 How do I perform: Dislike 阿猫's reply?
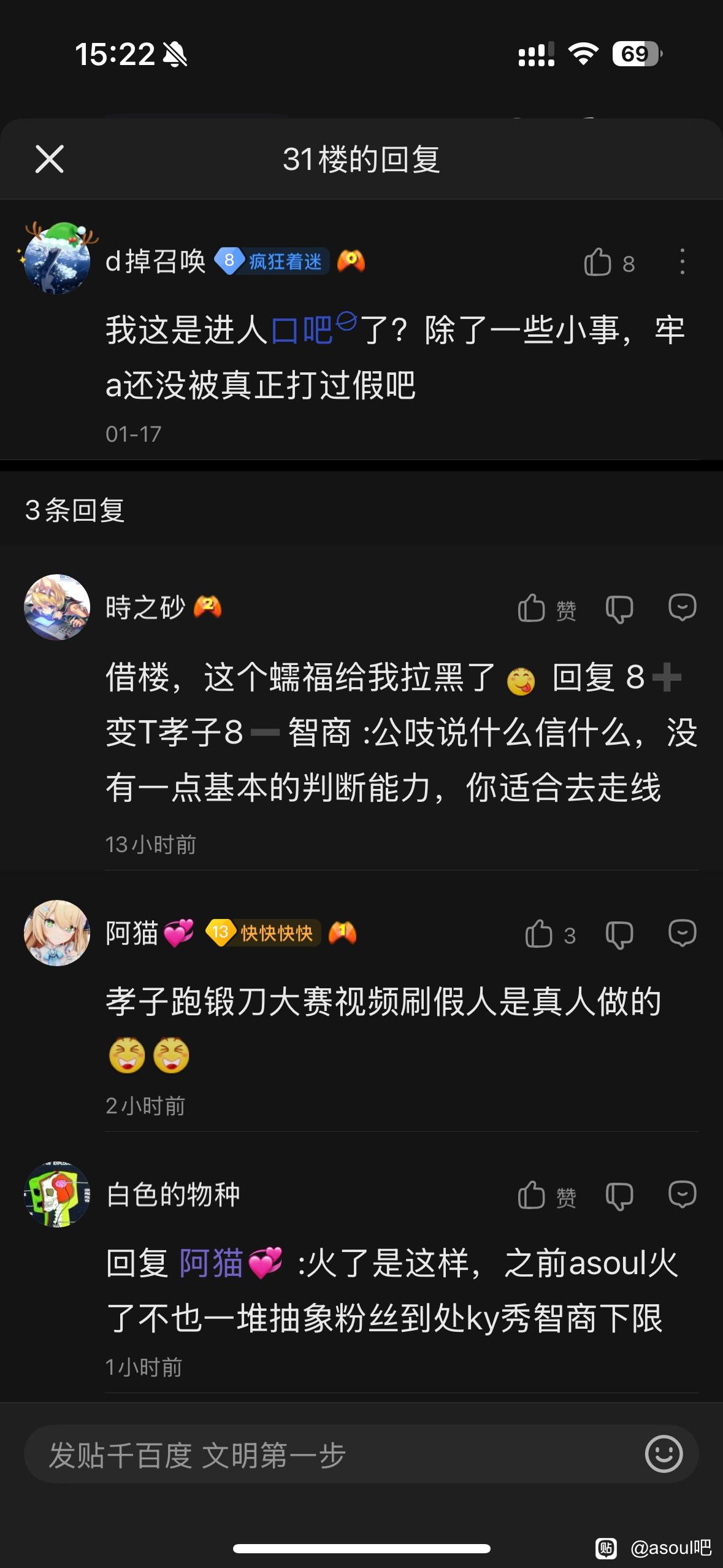coord(619,934)
